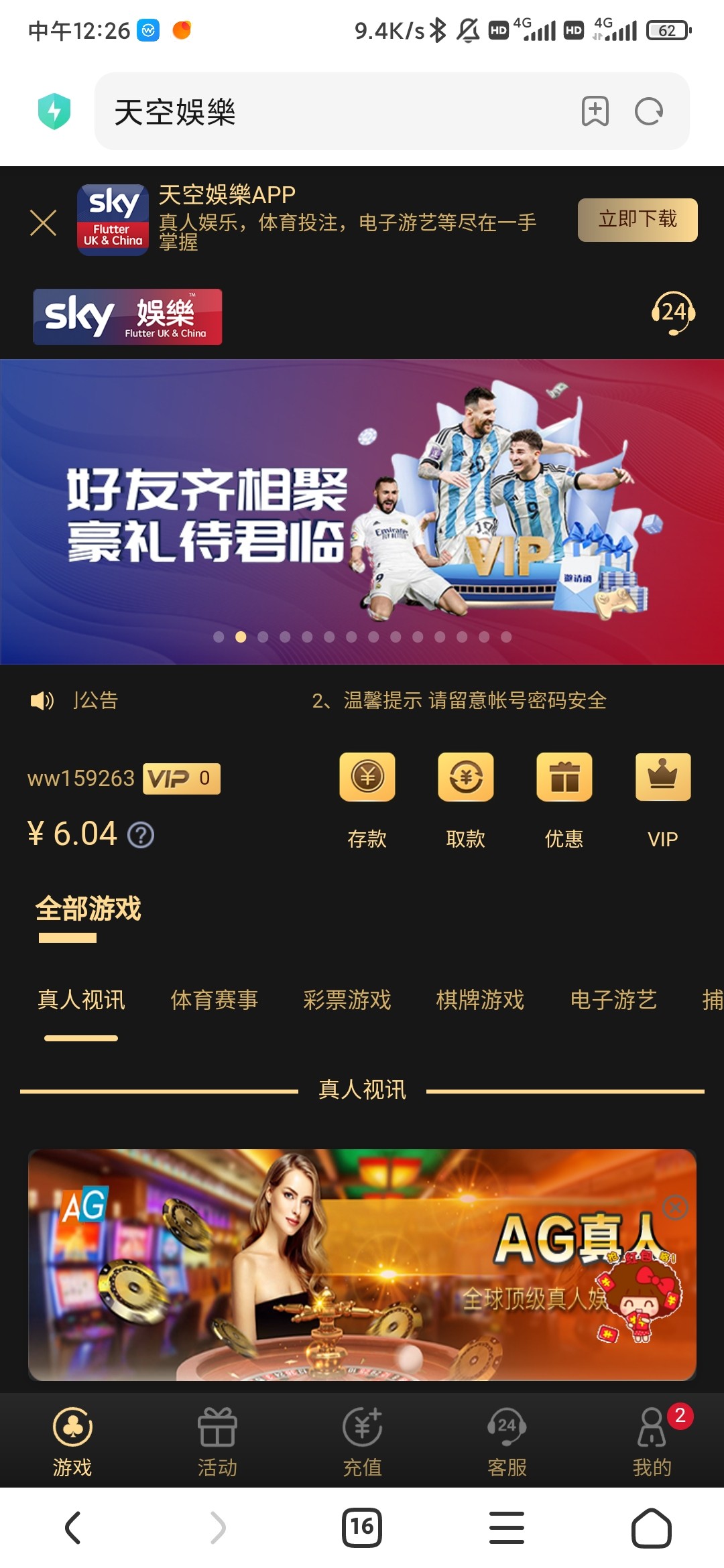Screen dimensions: 724x1568
Task: Open 24-hour support headset icon in header
Action: tap(673, 313)
